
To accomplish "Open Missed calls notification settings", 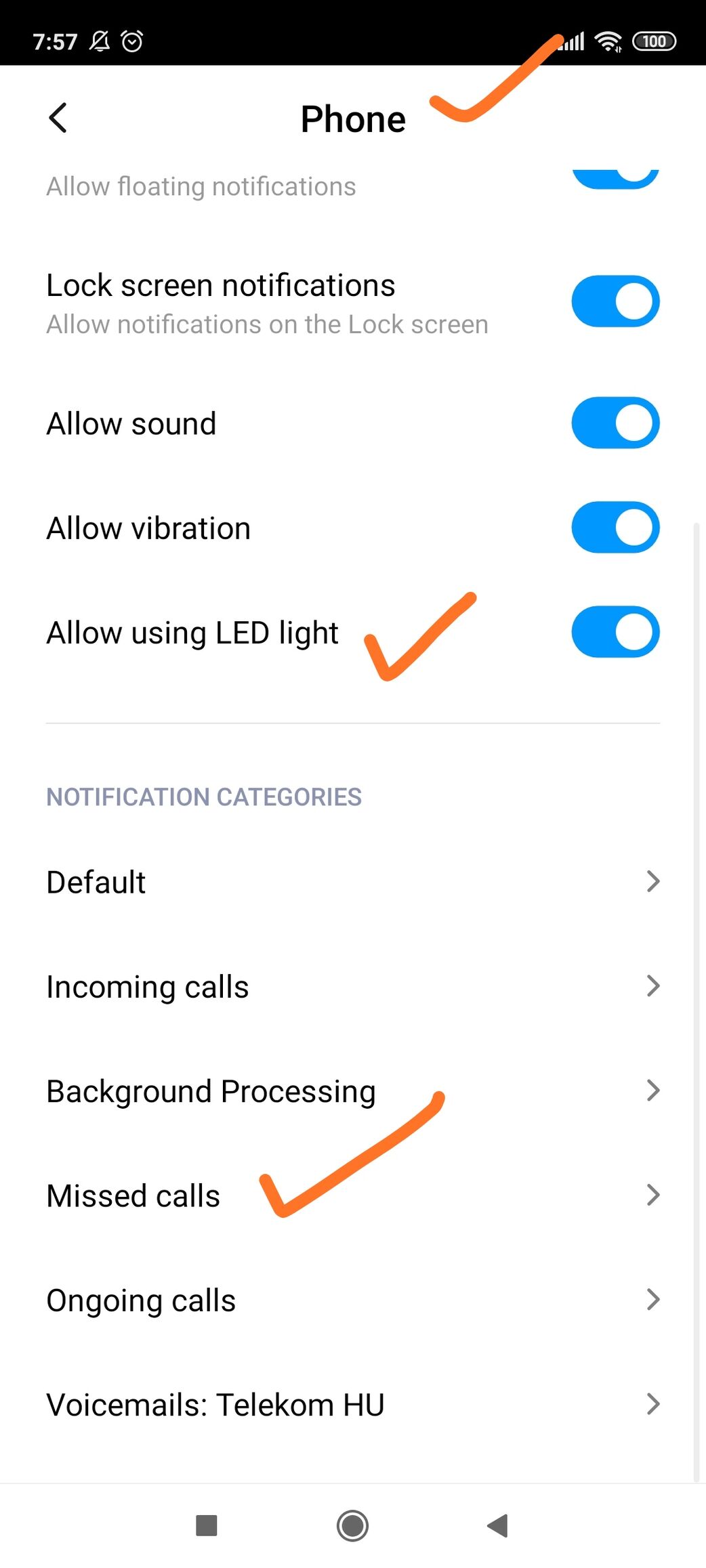I will click(353, 1195).
